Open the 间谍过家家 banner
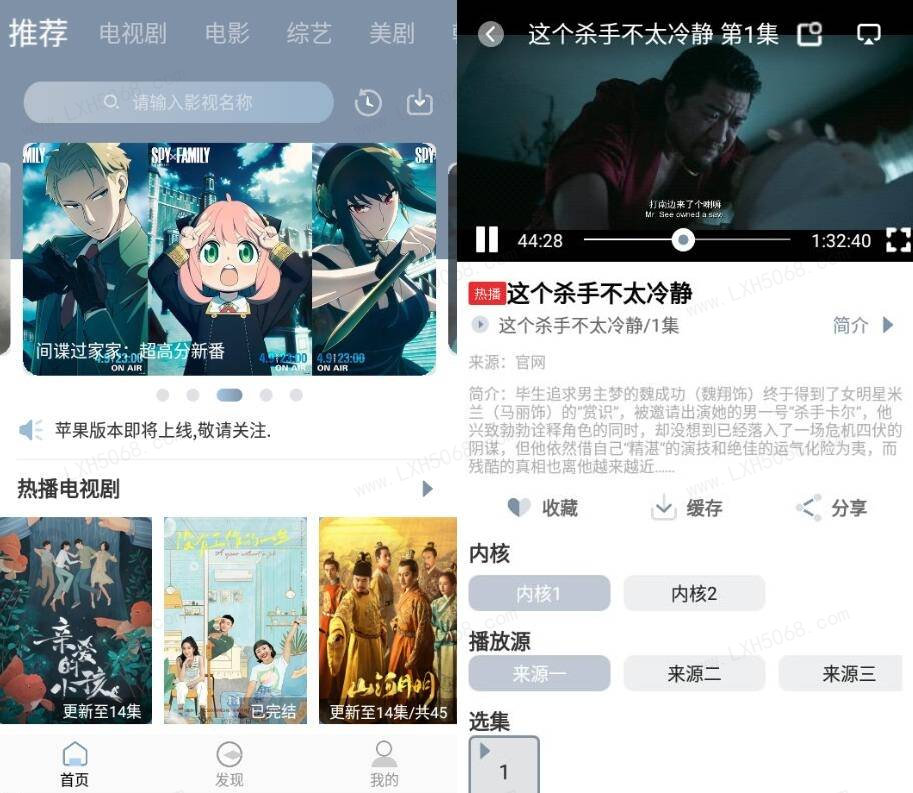Screen dimensions: 913x793 pyautogui.click(x=229, y=259)
